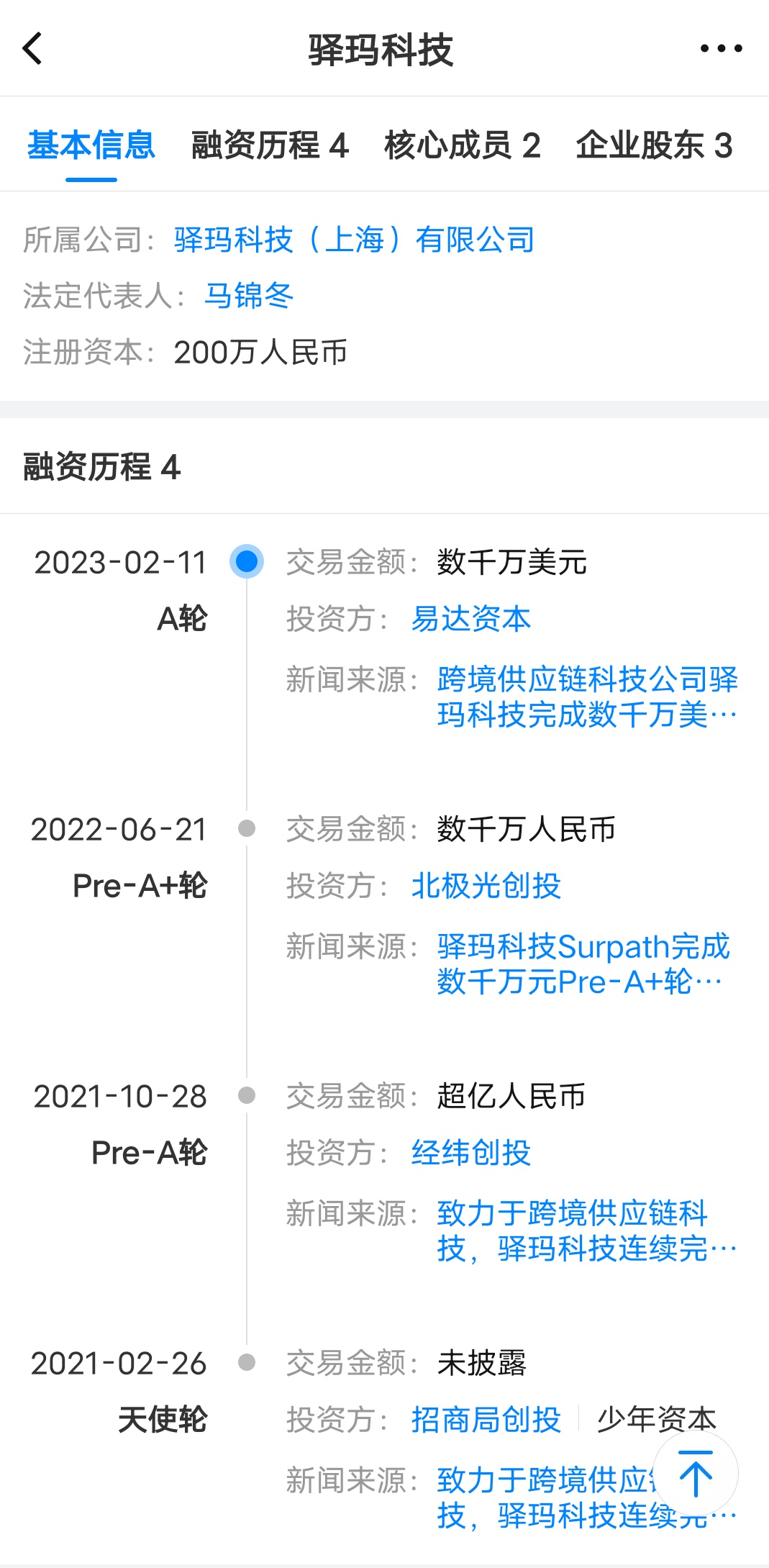The width and height of the screenshot is (769, 1568).
Task: Open investor 经纬创投
Action: [471, 1153]
